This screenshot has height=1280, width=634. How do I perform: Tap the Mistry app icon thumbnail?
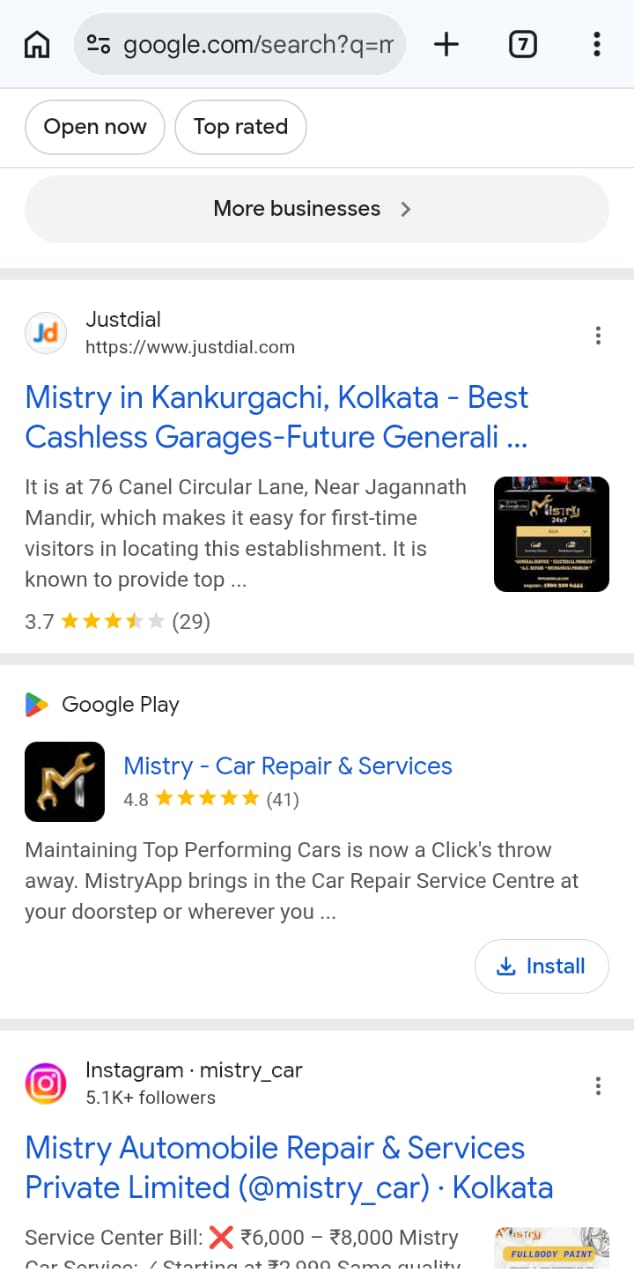[x=65, y=782]
